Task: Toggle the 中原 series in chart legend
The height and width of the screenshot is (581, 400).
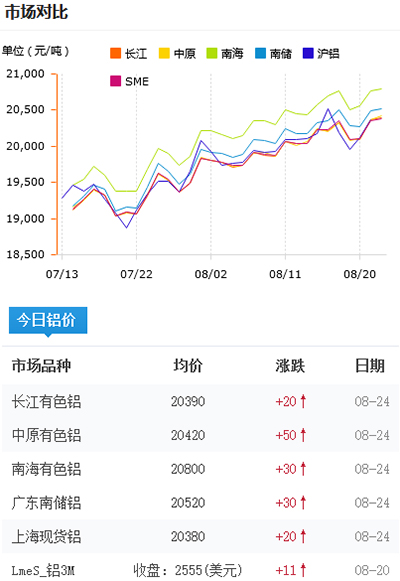Action: click(x=177, y=53)
